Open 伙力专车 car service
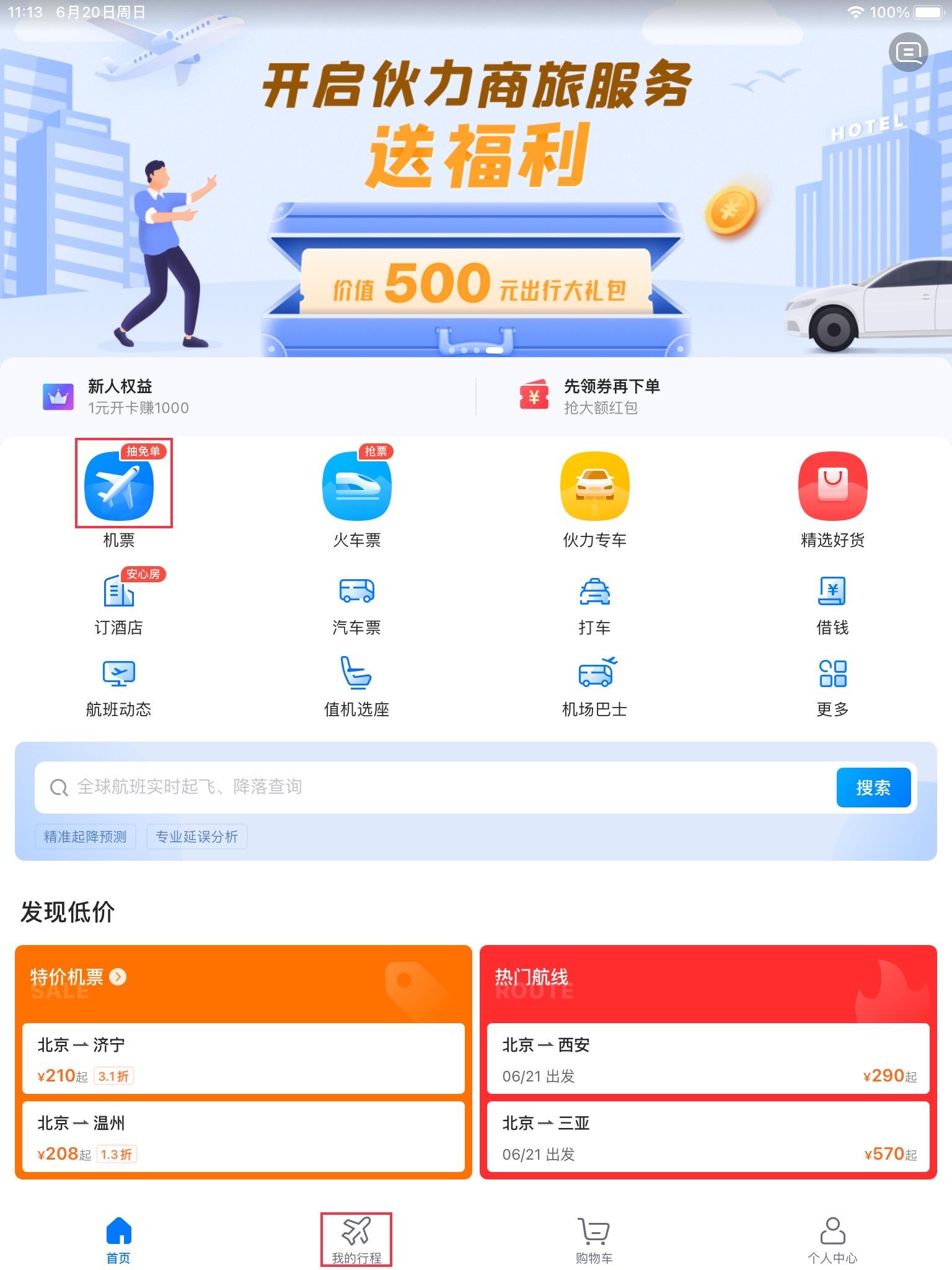 tap(594, 486)
